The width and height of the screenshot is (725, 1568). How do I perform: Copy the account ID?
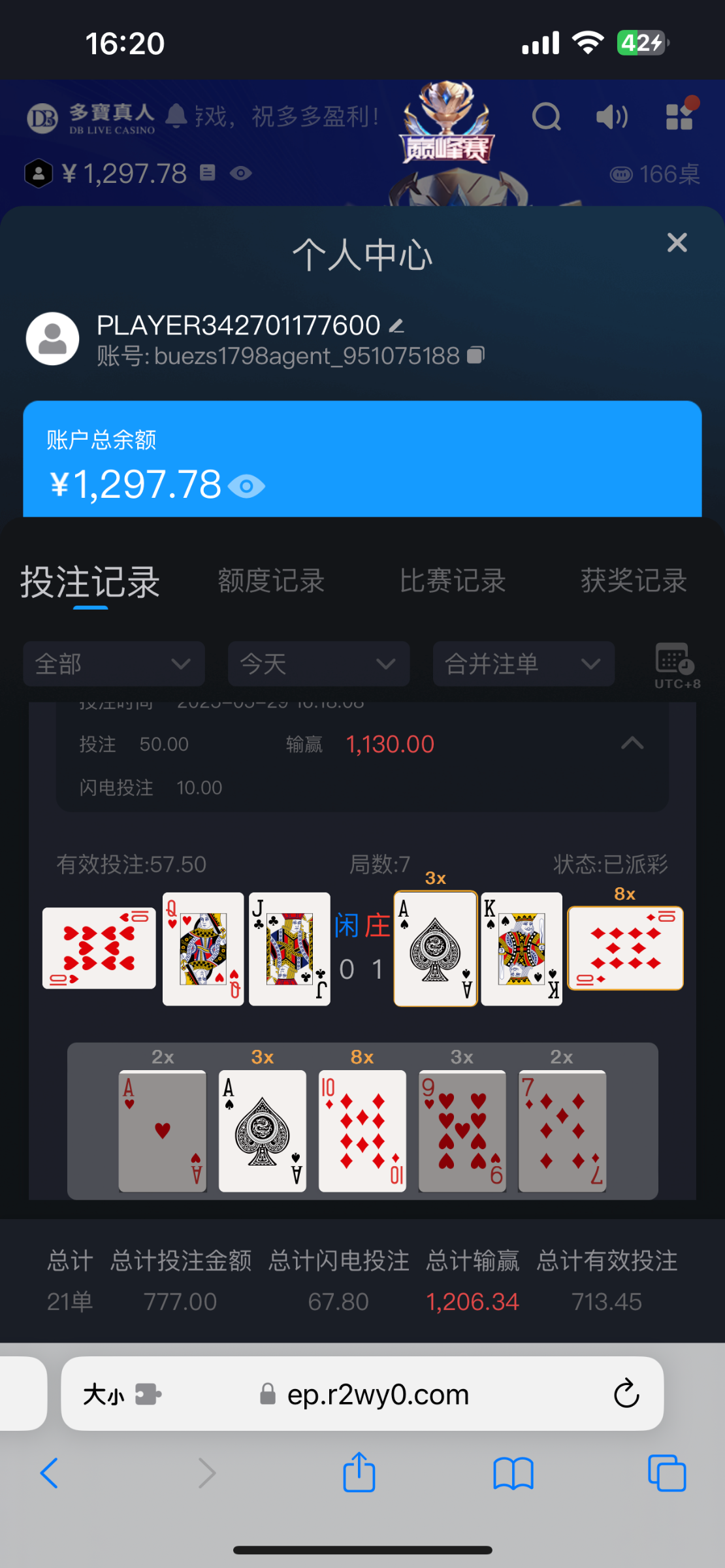[475, 355]
